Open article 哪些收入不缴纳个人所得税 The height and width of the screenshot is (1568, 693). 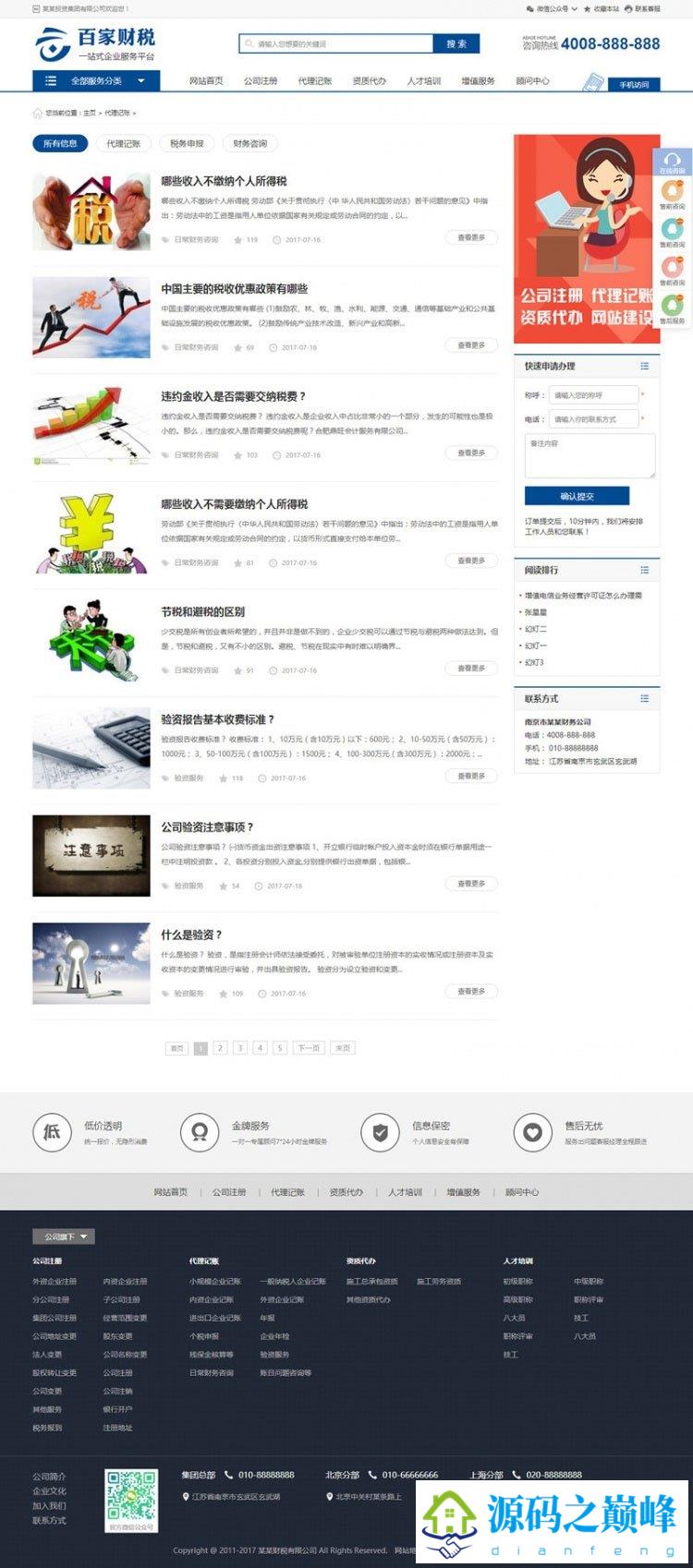pos(224,181)
